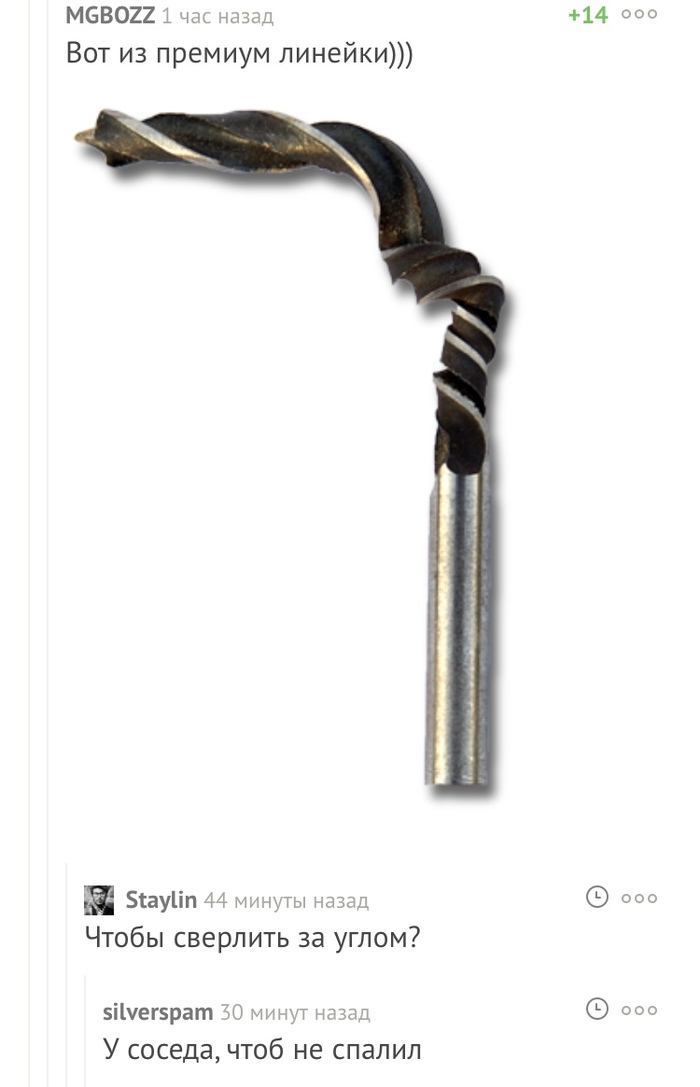Open the options menu on MGBOZZ's comment
The height and width of the screenshot is (1087, 700).
click(639, 15)
